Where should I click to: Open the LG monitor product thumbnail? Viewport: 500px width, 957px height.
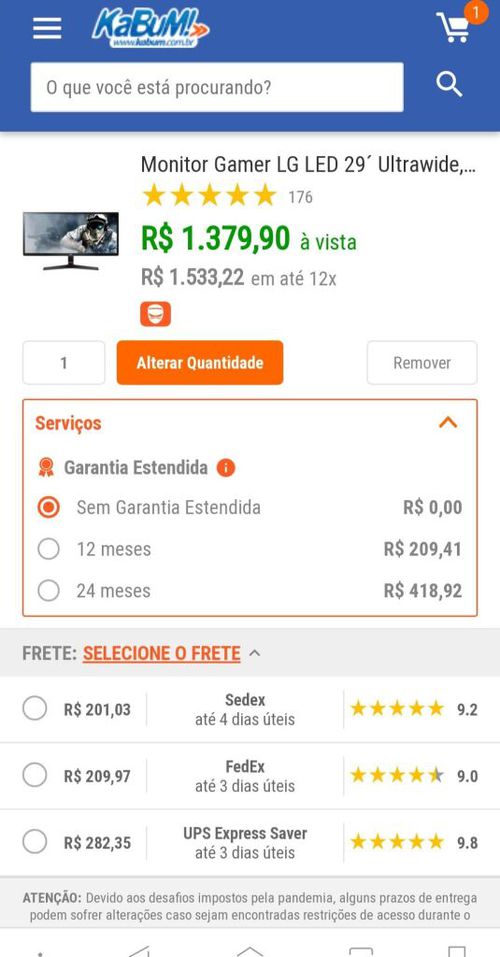click(x=71, y=241)
